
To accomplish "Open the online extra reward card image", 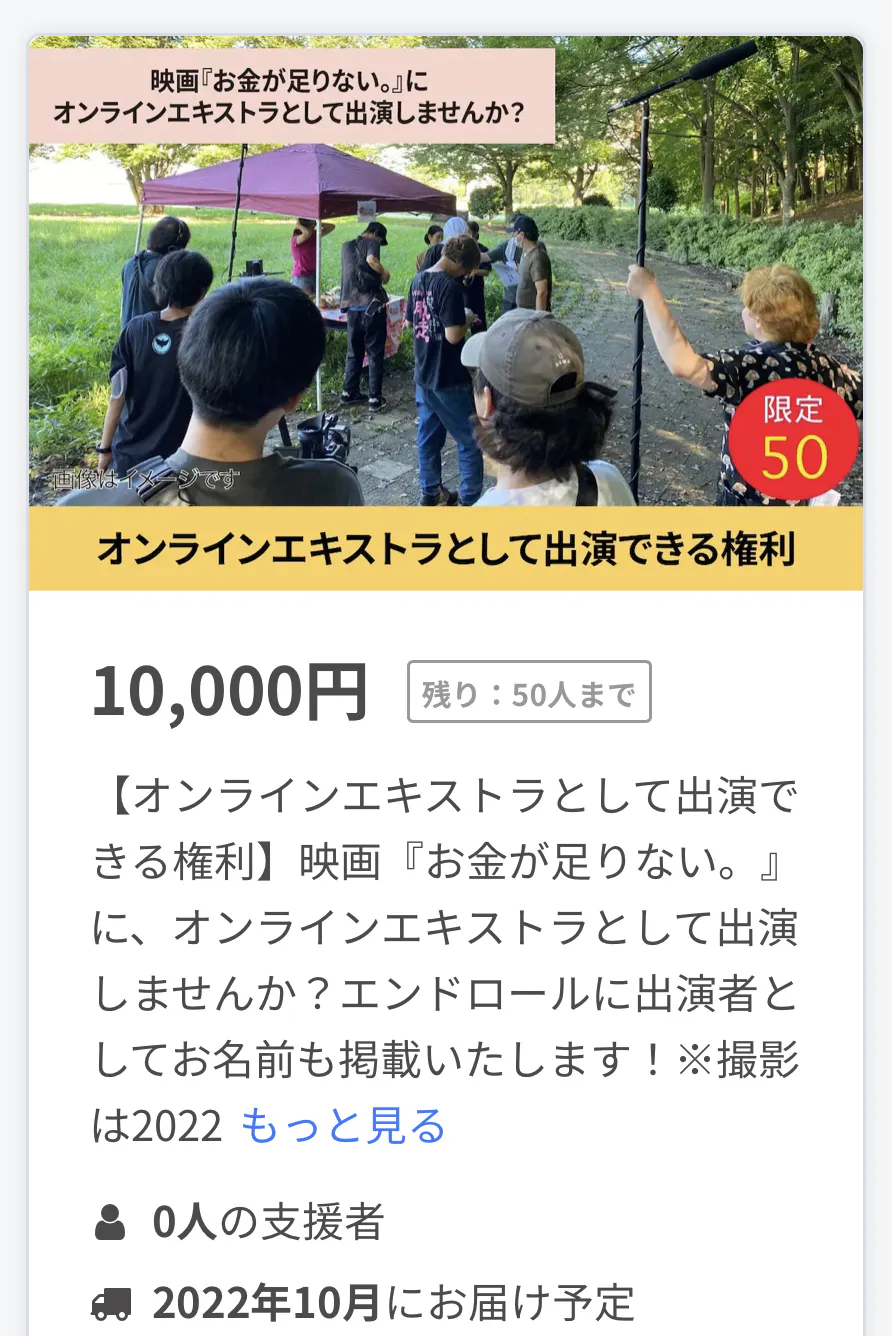I will click(x=445, y=312).
